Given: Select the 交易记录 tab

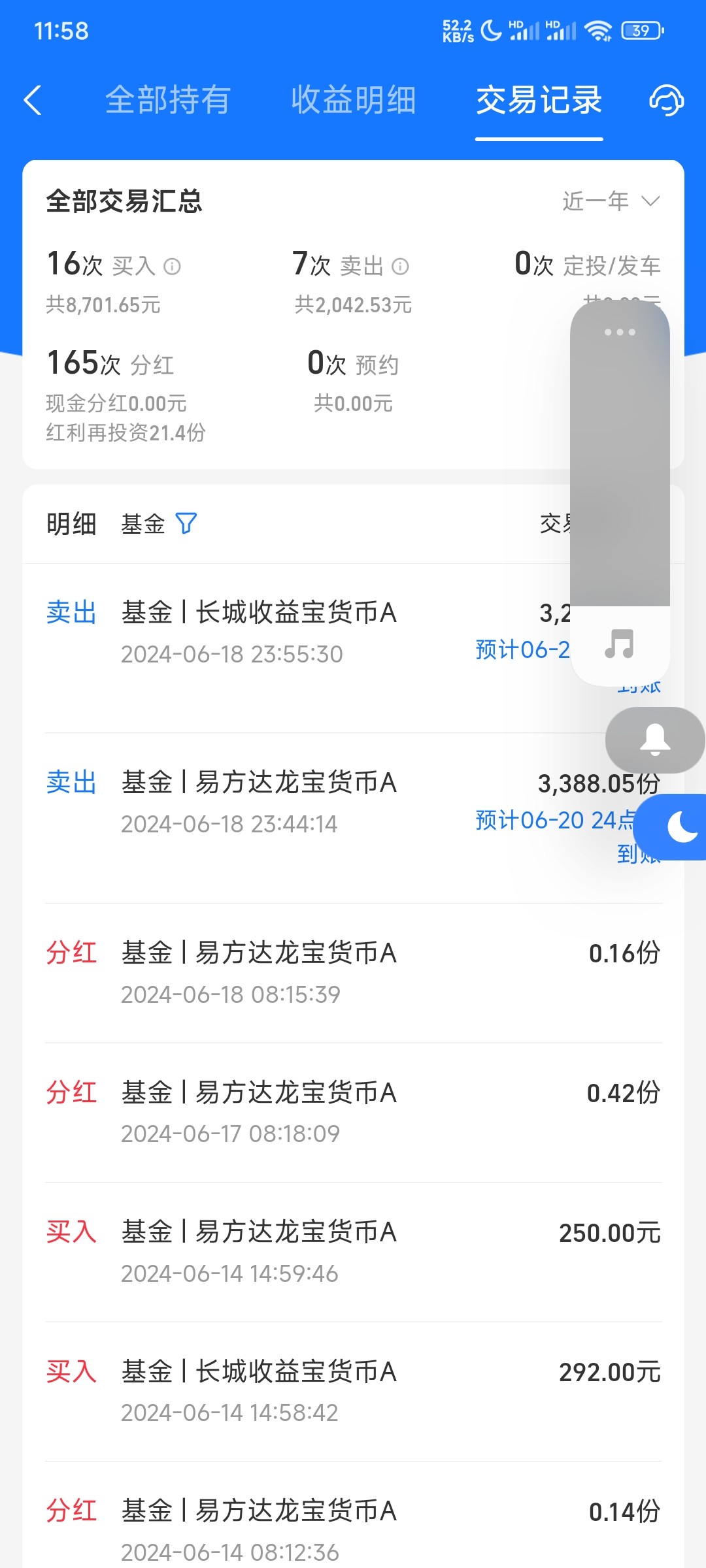Looking at the screenshot, I should [x=539, y=101].
